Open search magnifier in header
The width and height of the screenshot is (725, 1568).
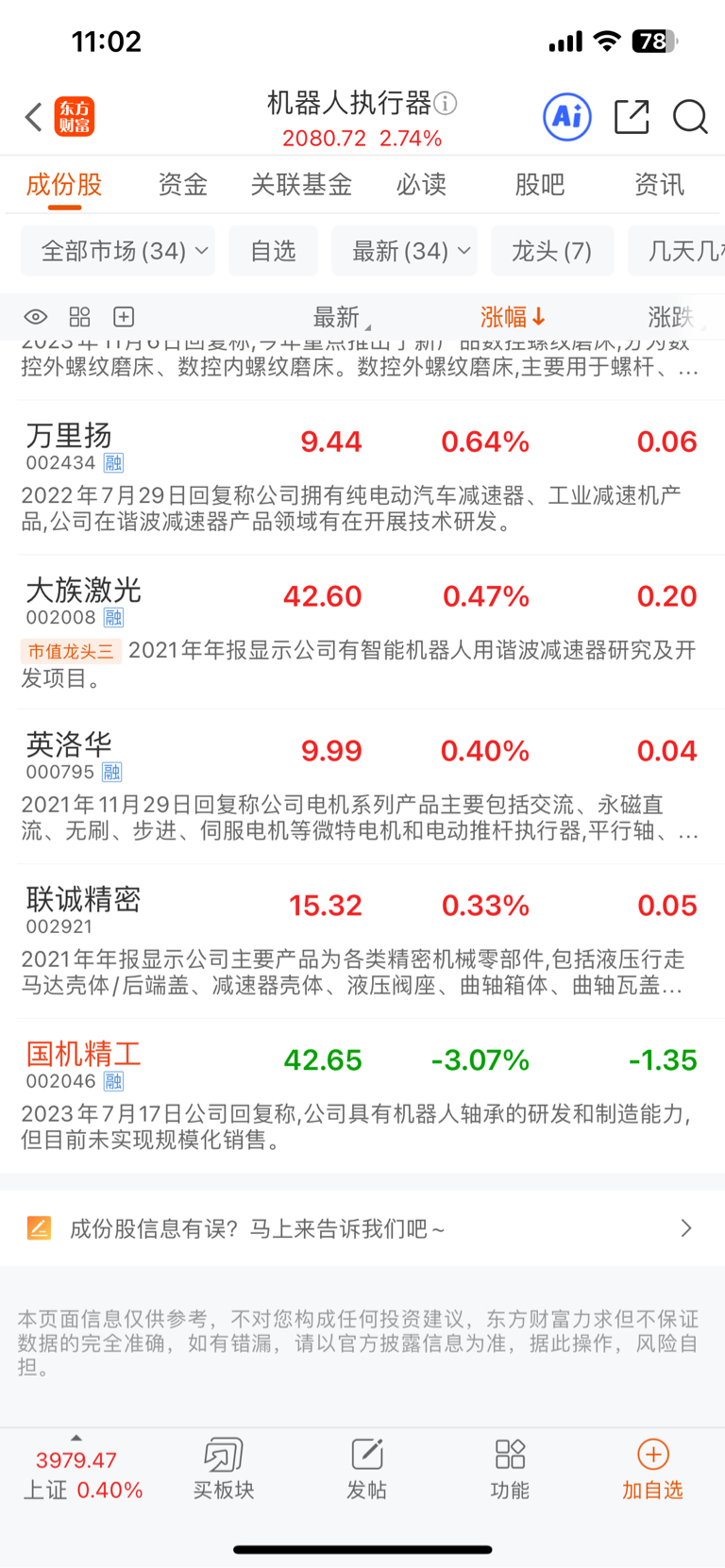point(690,117)
